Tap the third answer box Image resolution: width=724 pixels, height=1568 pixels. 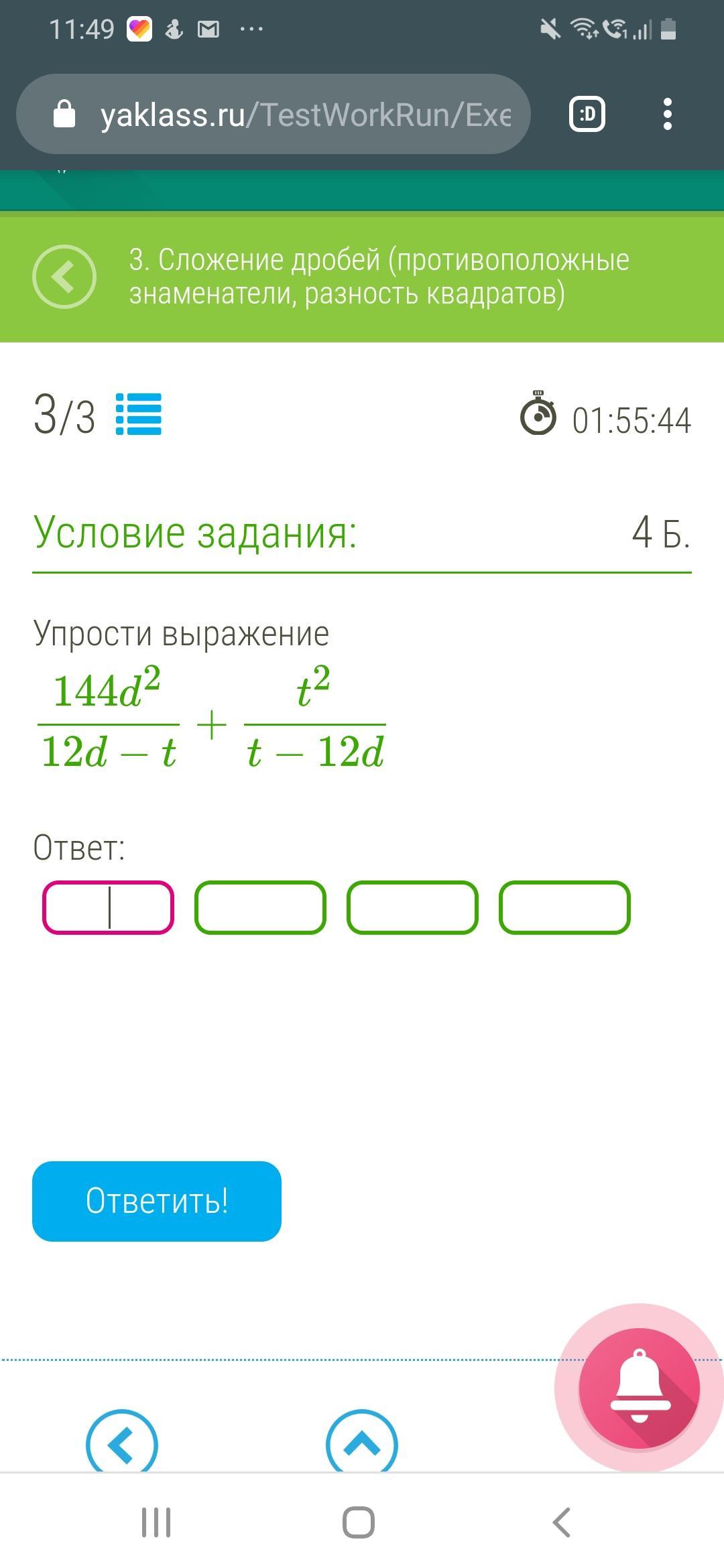(412, 908)
